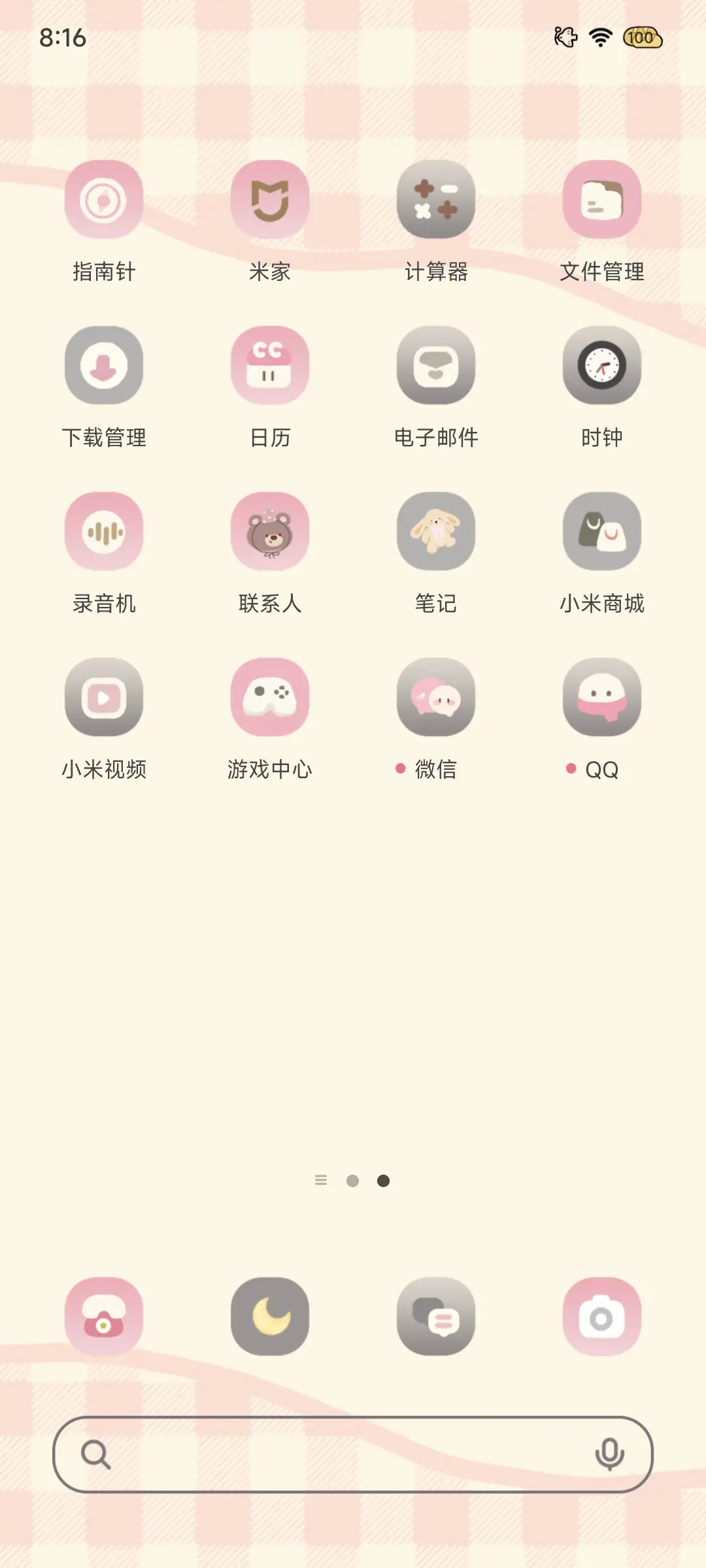
Task: Open the 指南针 compass app
Action: click(104, 201)
